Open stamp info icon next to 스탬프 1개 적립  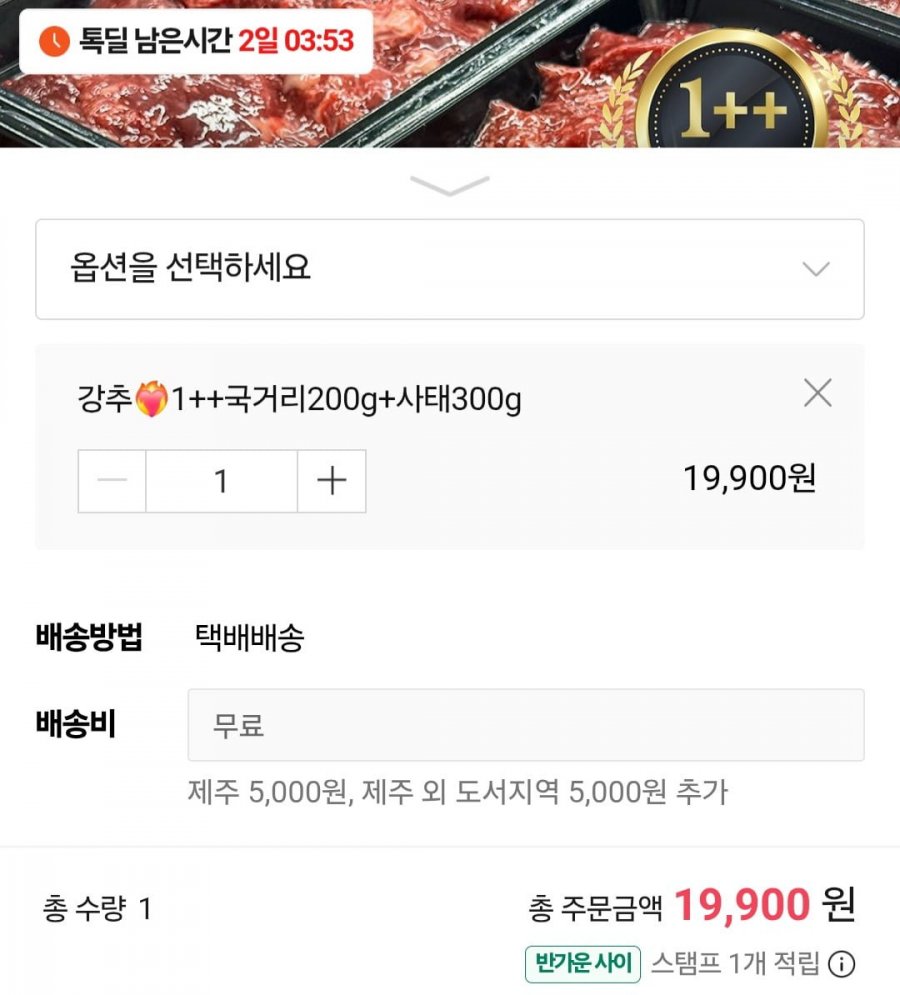click(842, 964)
